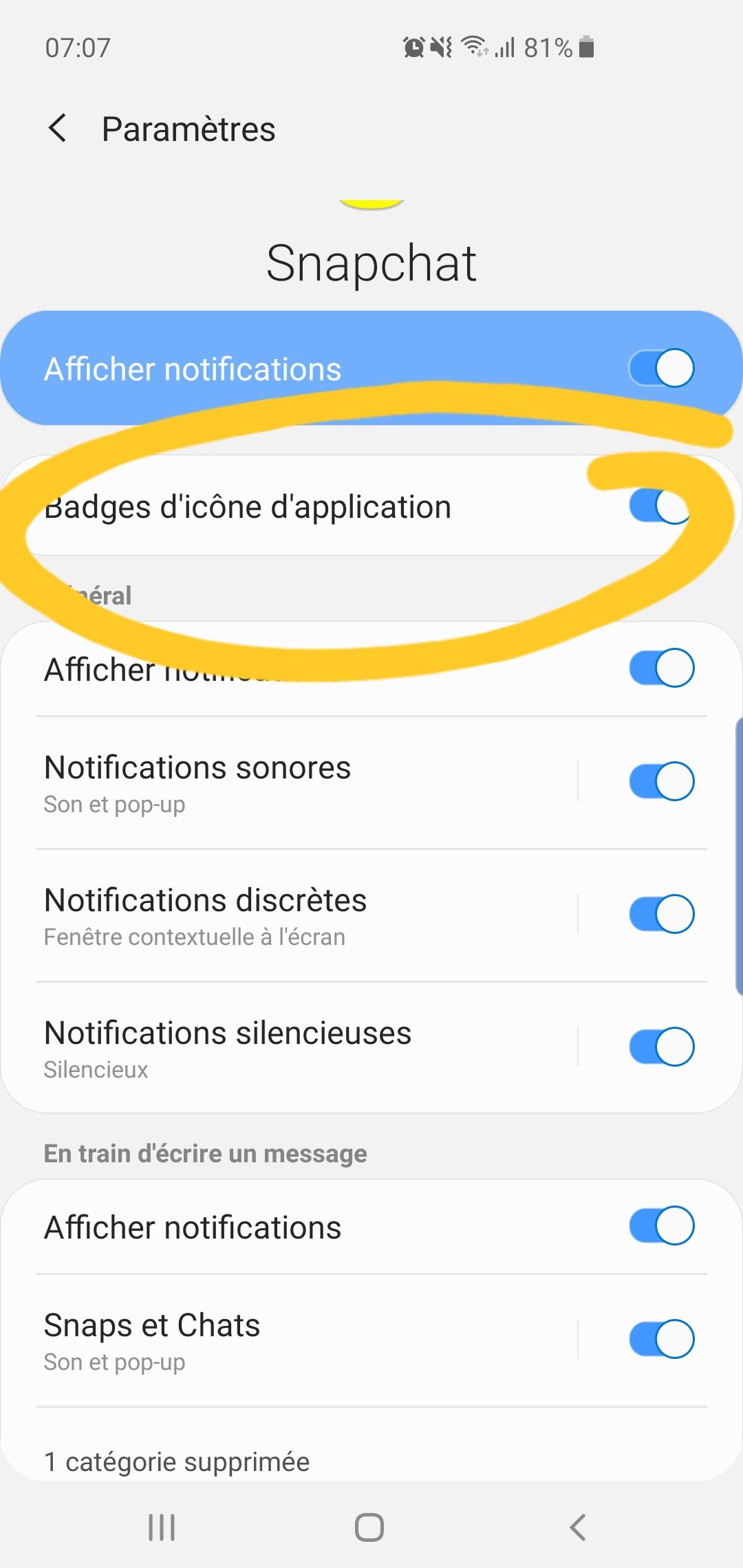
Task: Open recent apps from the navigation bar
Action: coord(162,1527)
